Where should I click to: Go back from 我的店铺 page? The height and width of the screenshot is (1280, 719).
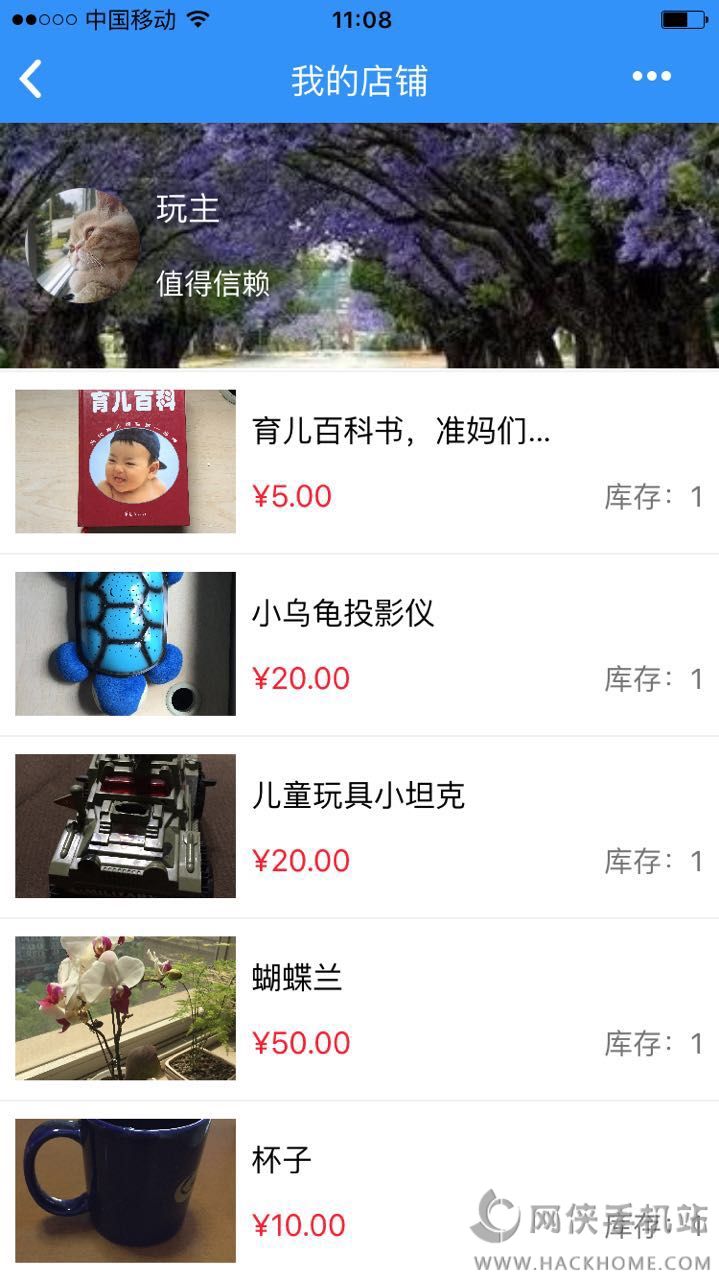pyautogui.click(x=32, y=79)
